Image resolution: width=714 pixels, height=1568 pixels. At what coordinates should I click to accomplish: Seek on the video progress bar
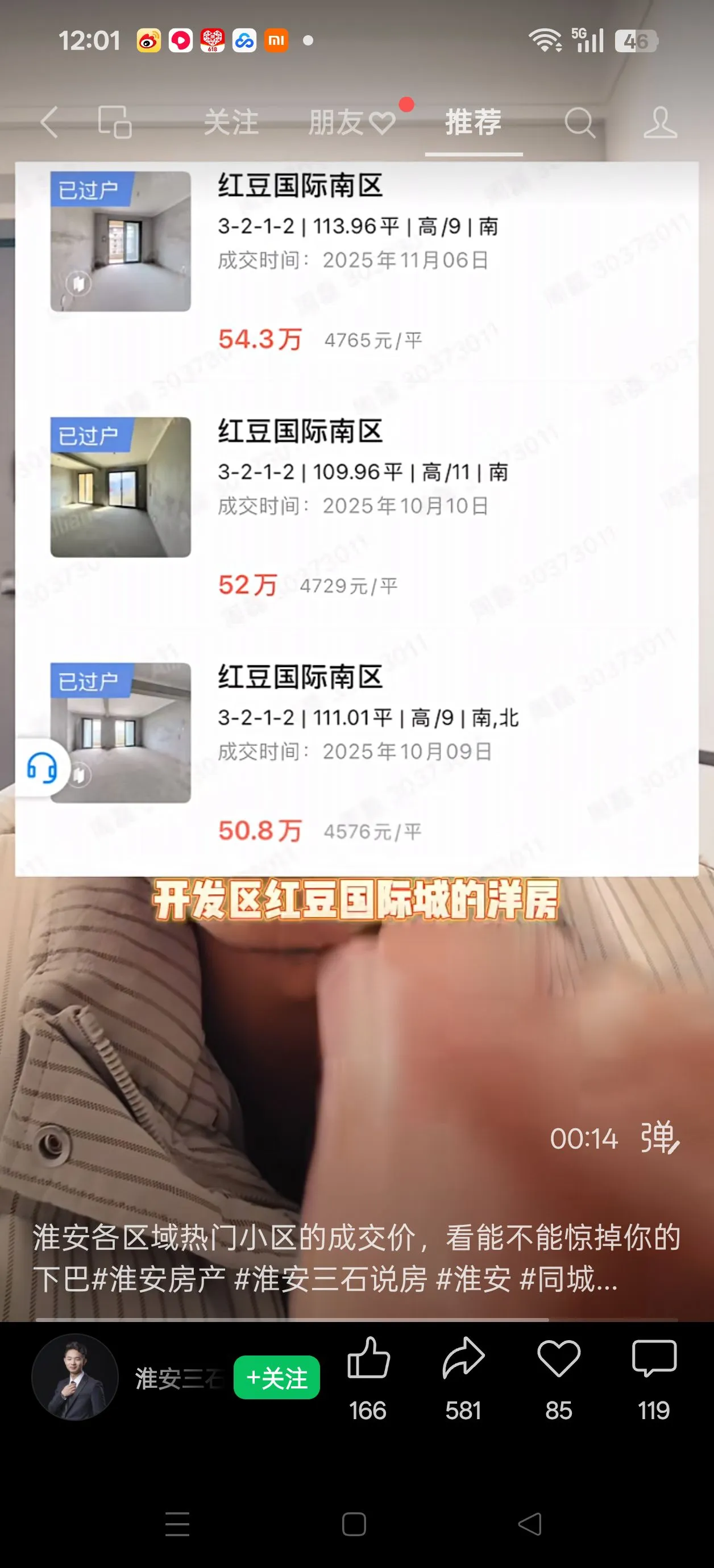click(x=356, y=1319)
